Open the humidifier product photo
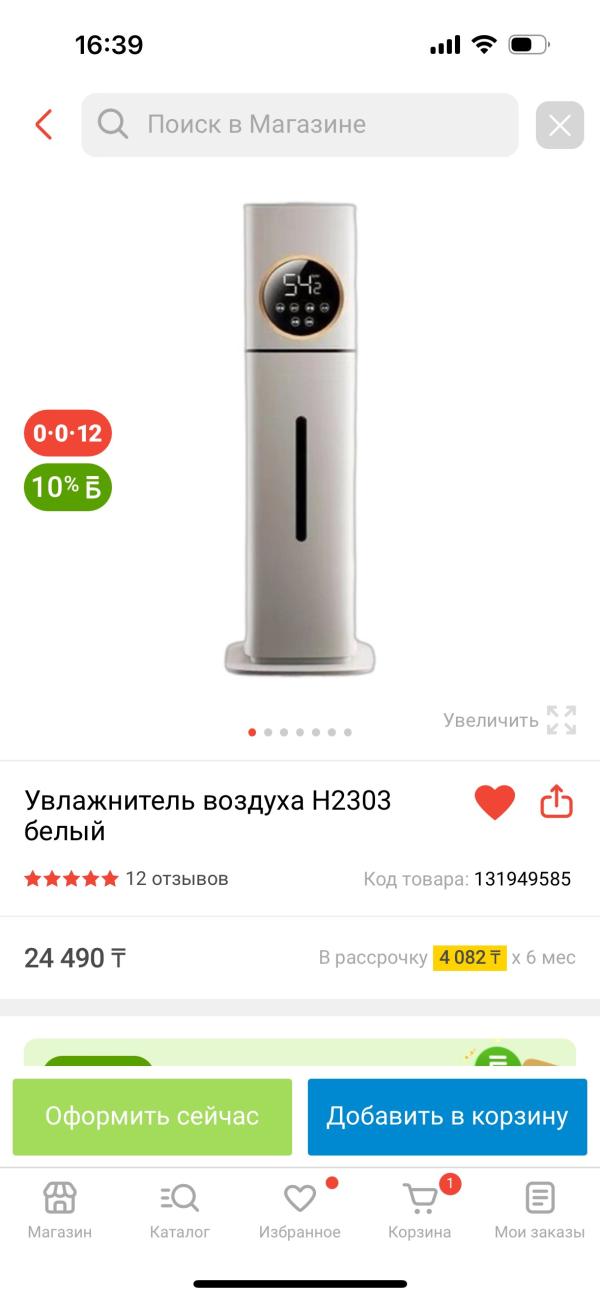 tap(300, 440)
